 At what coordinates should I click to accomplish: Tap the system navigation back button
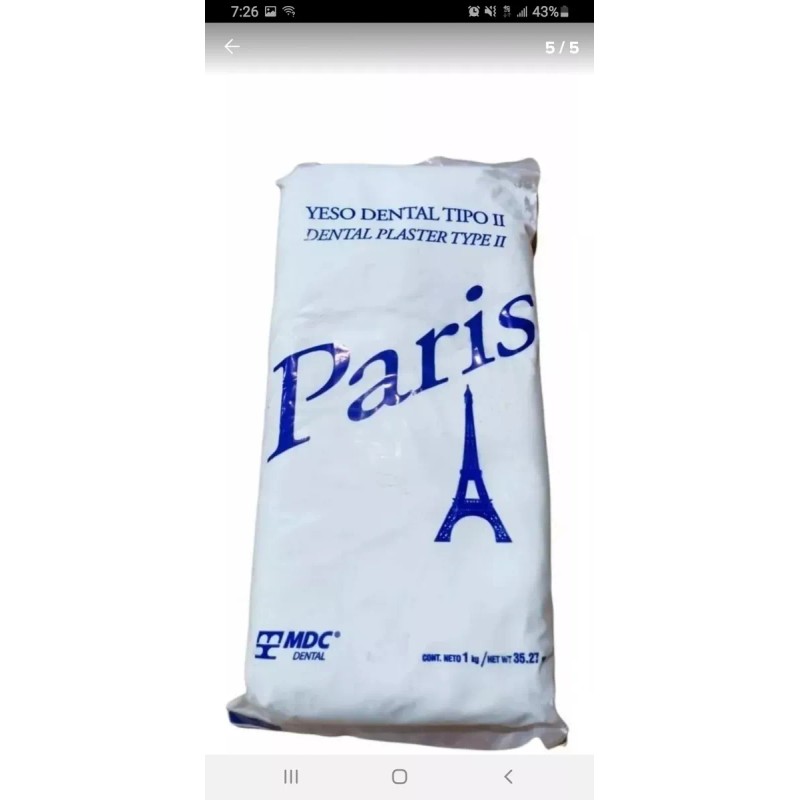pos(508,777)
